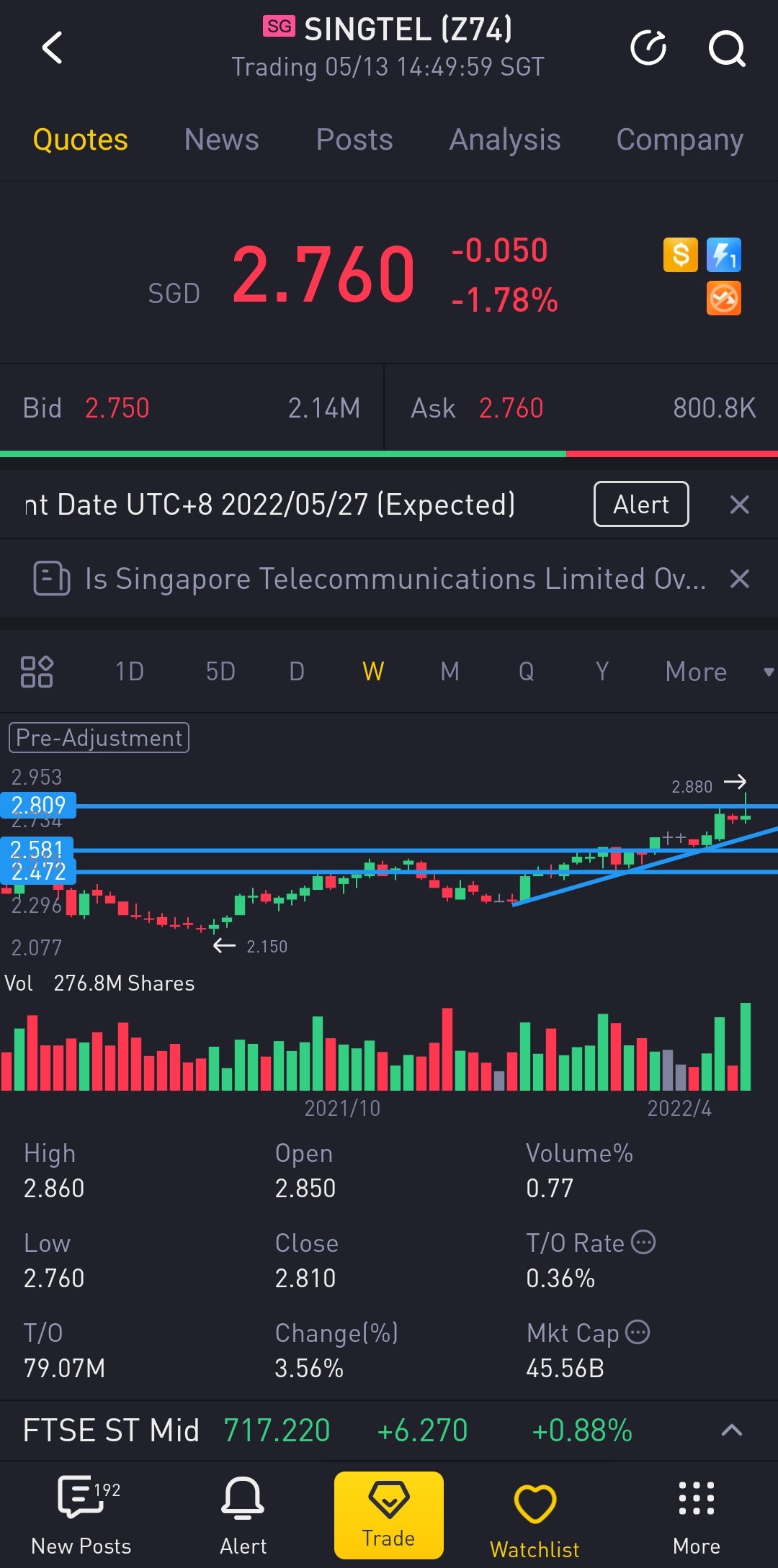Toggle the Watchlist heart
The image size is (778, 1568).
535,1515
